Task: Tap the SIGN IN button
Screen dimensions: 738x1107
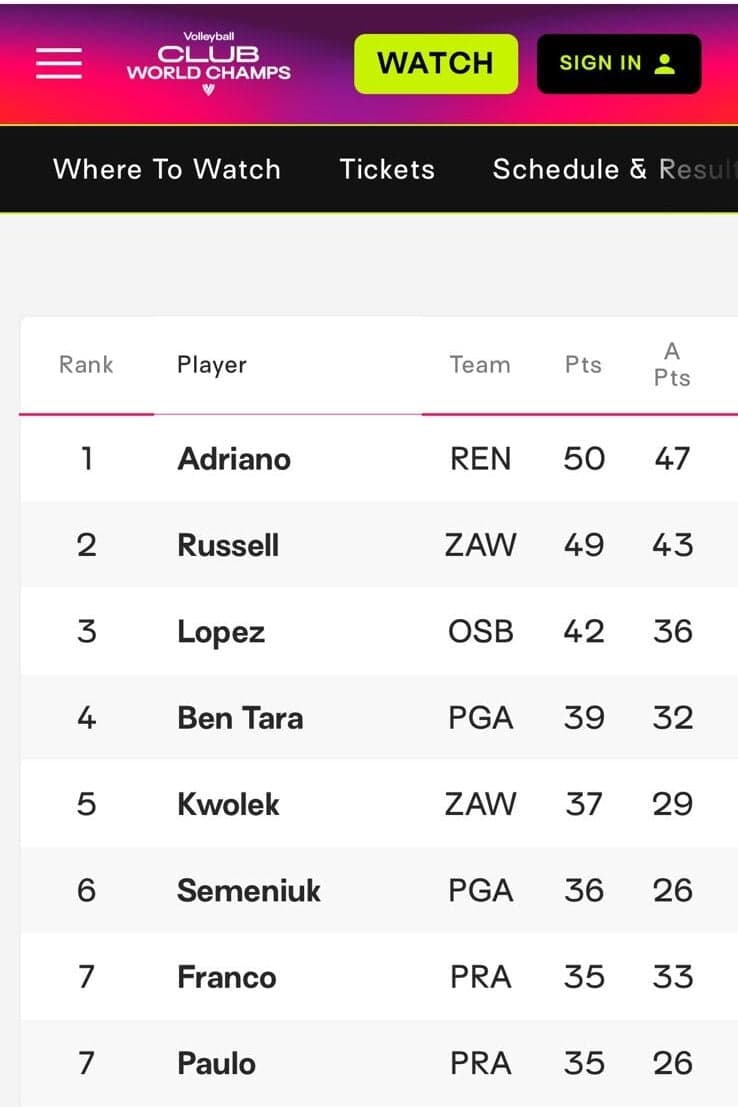Action: (618, 63)
